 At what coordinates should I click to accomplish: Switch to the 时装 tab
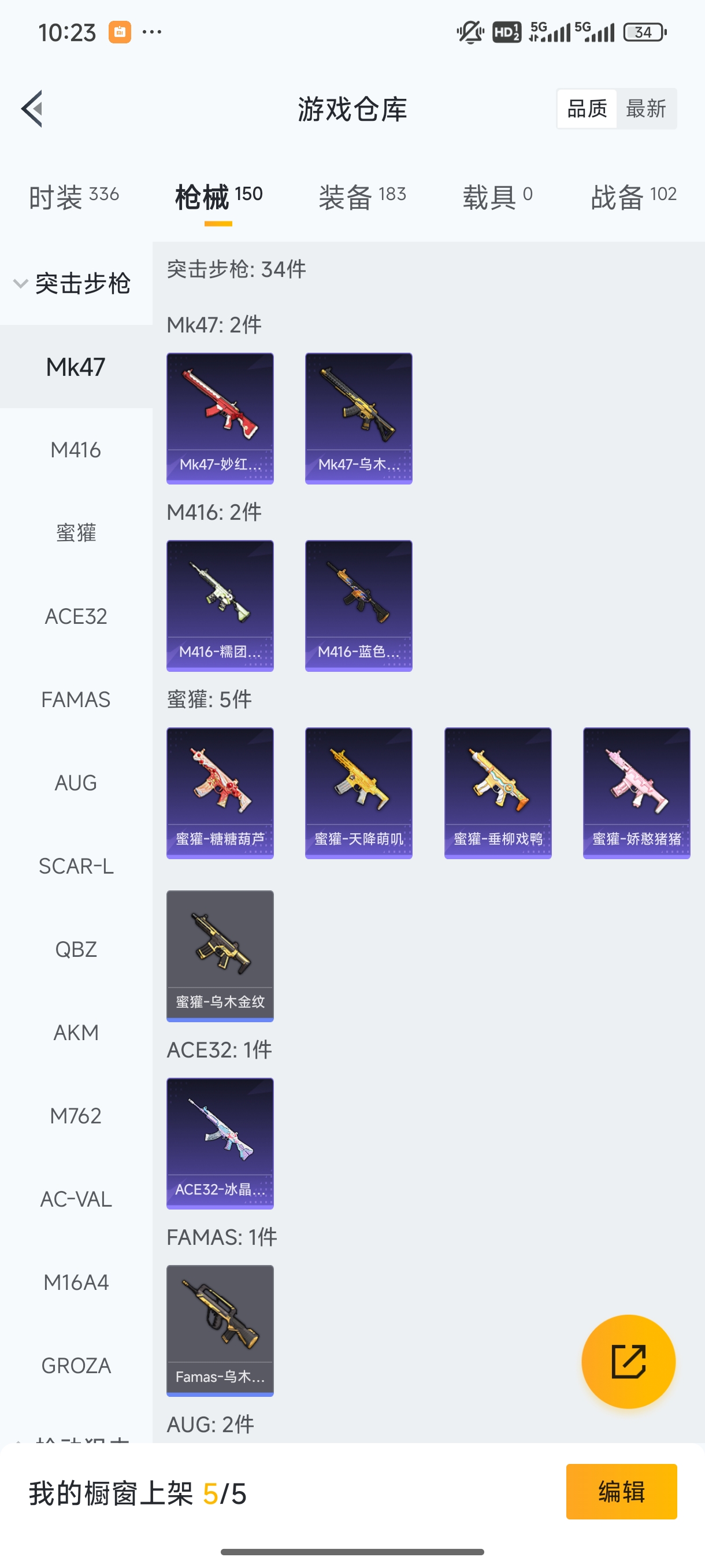pyautogui.click(x=73, y=197)
